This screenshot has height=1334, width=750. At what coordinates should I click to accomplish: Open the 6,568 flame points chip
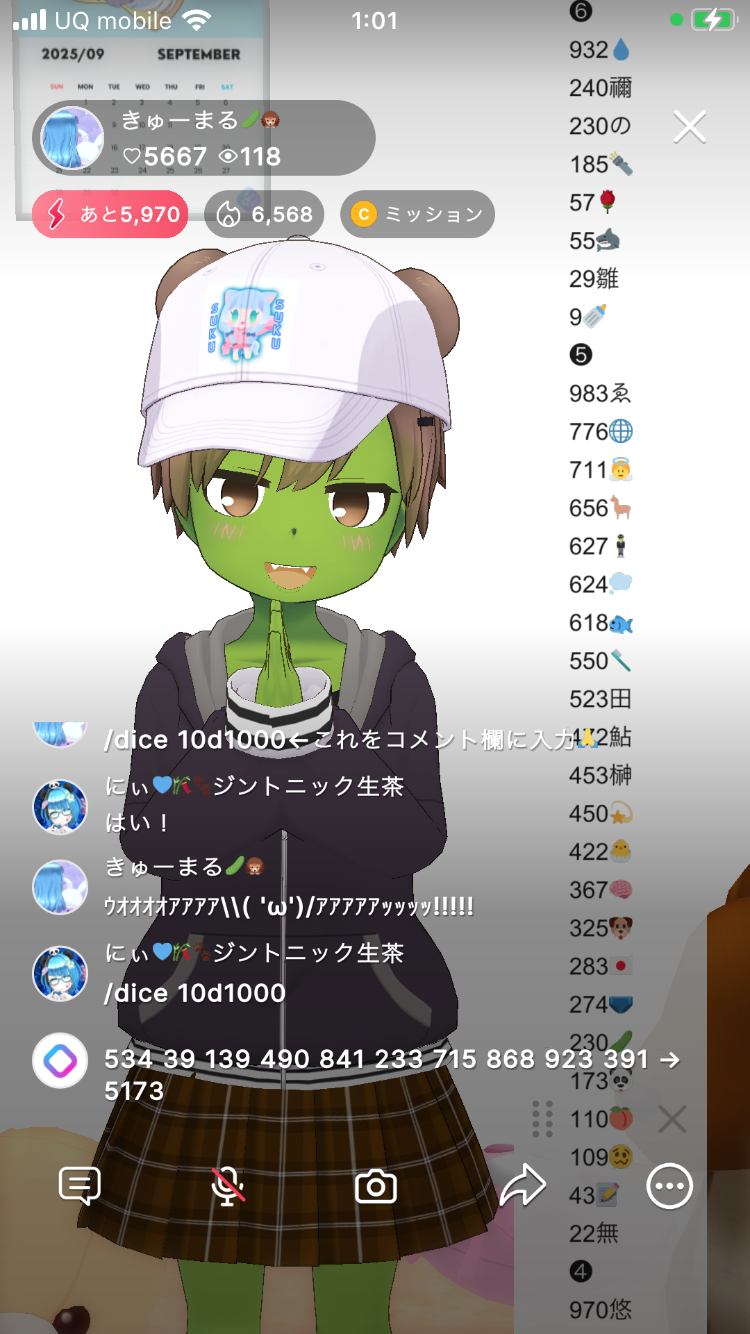(264, 214)
